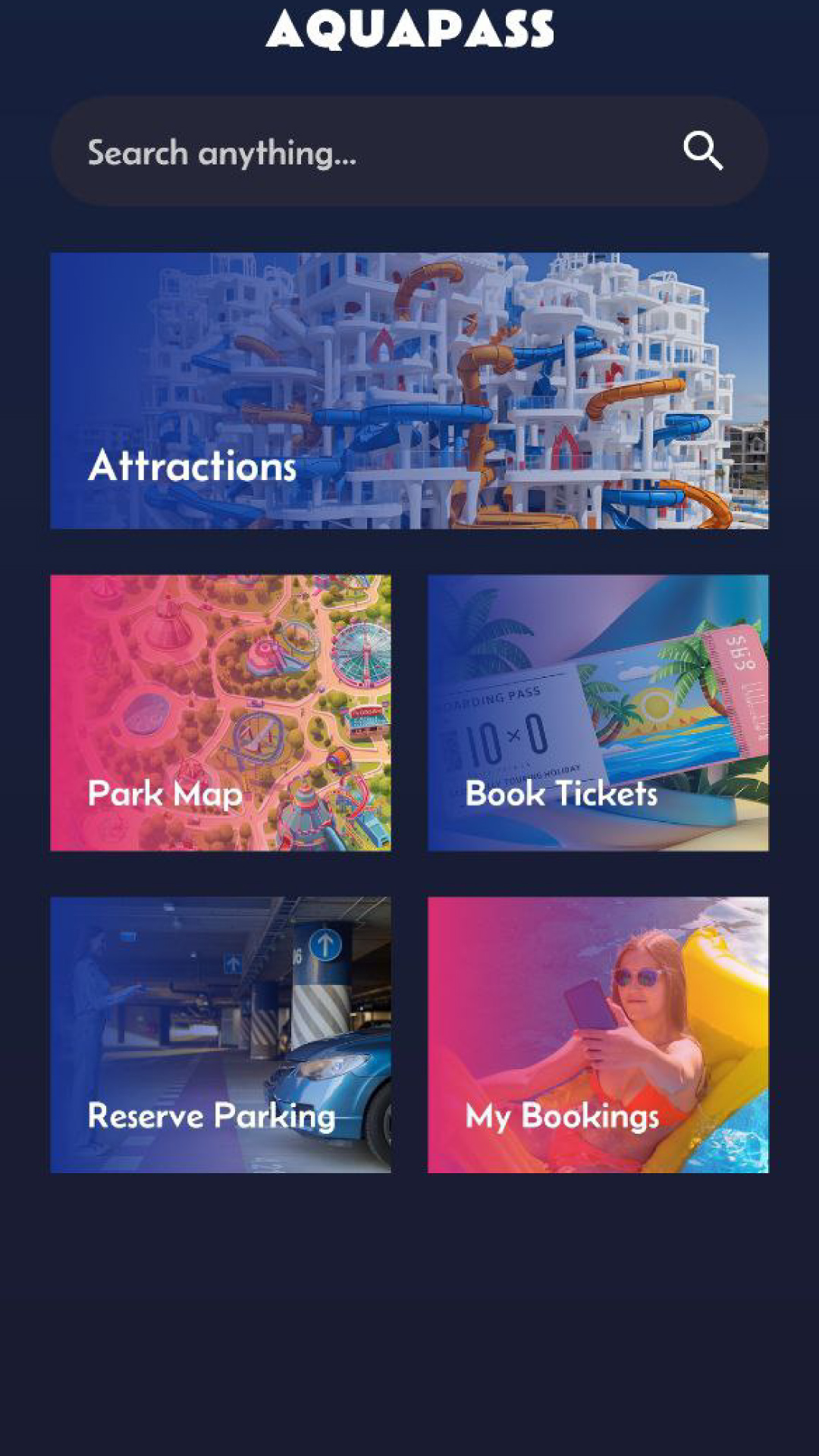Viewport: 819px width, 1456px height.
Task: Select the My Bookings text label
Action: [562, 1116]
